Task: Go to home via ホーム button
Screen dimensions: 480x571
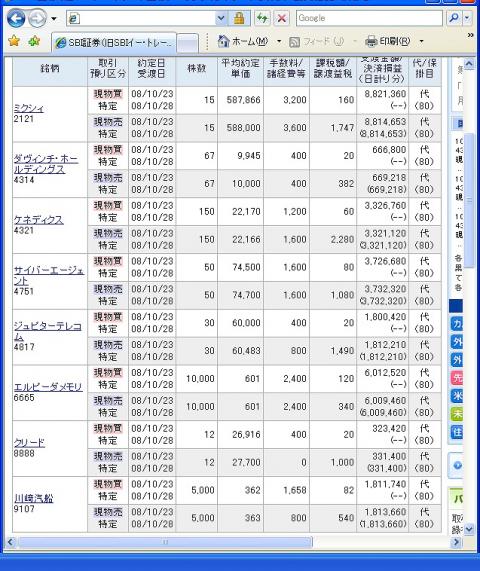Action: 243,42
